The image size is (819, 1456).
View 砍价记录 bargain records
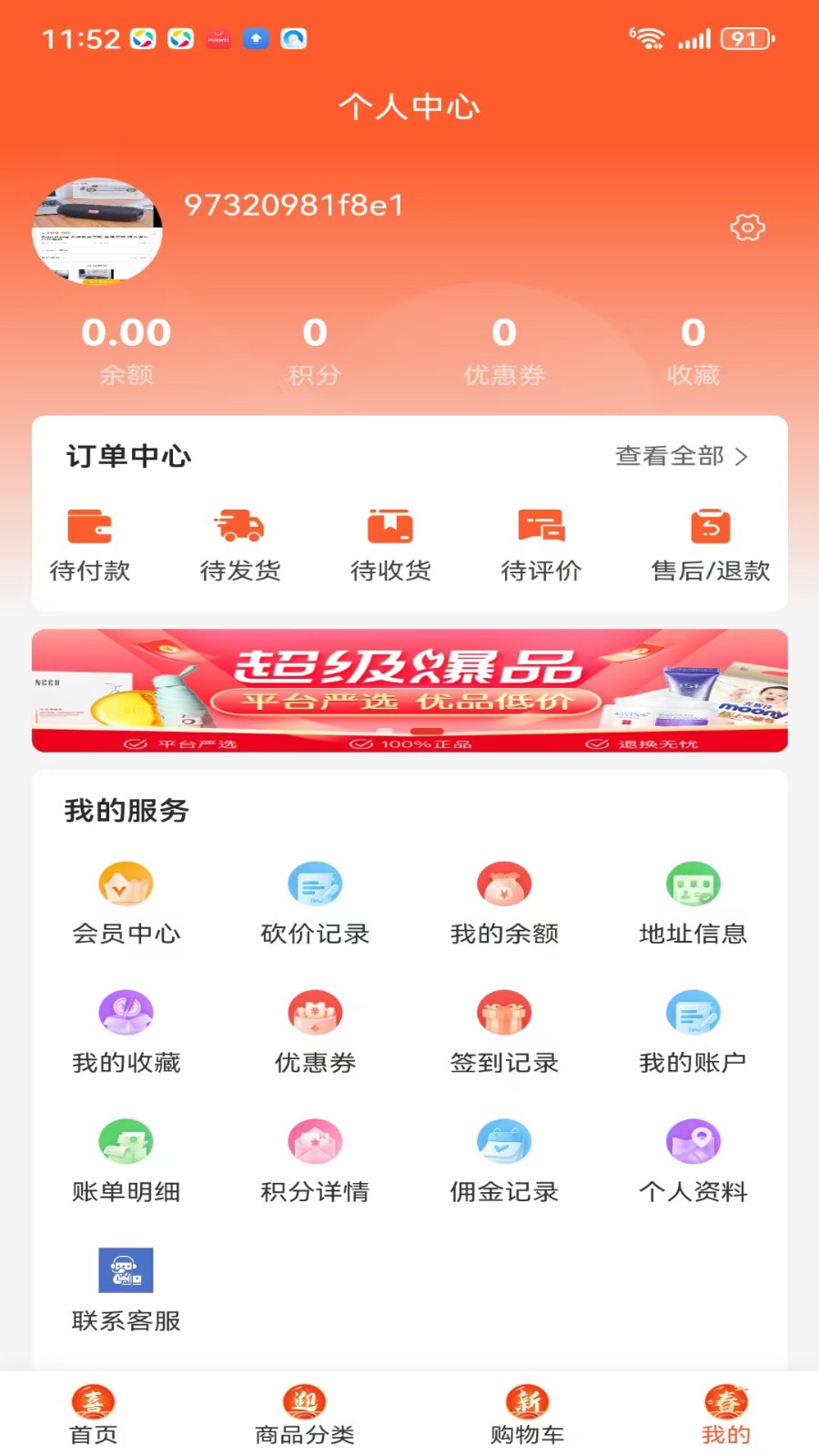point(315,901)
